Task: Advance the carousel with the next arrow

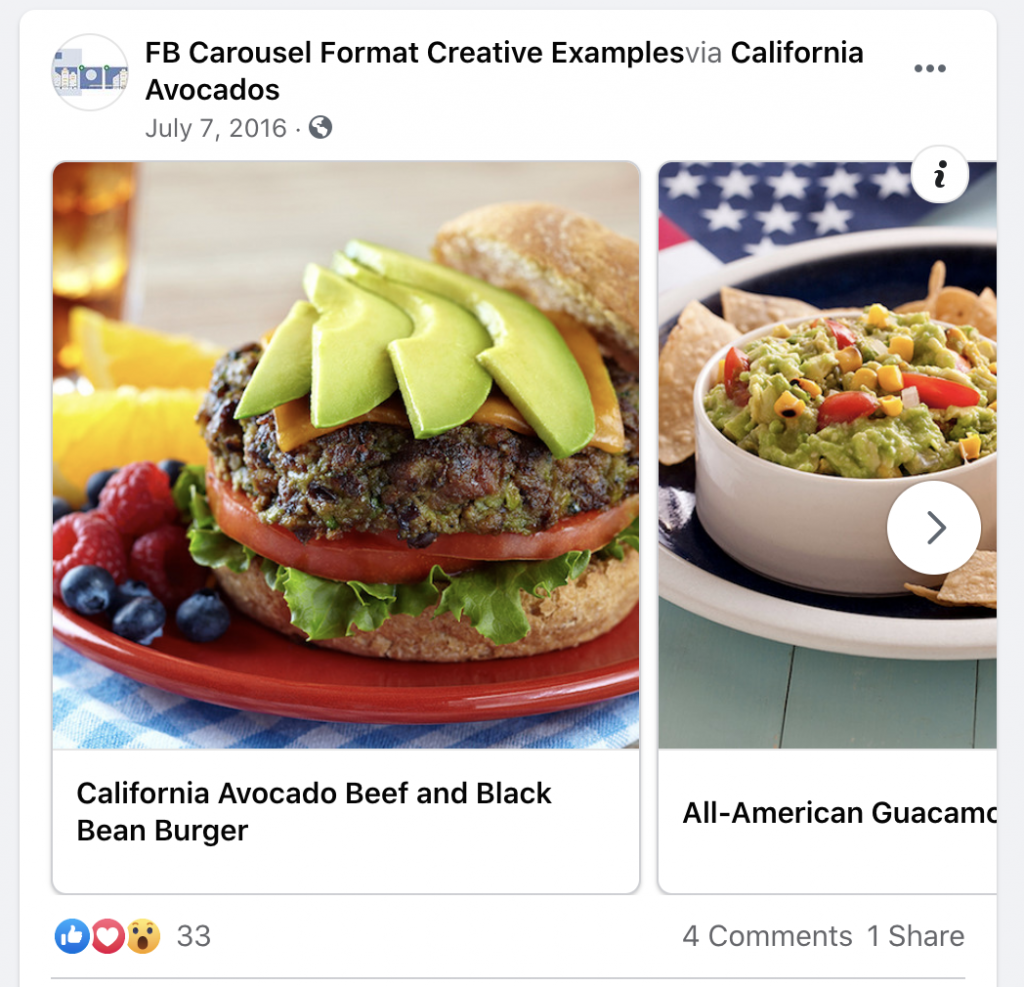Action: point(934,528)
